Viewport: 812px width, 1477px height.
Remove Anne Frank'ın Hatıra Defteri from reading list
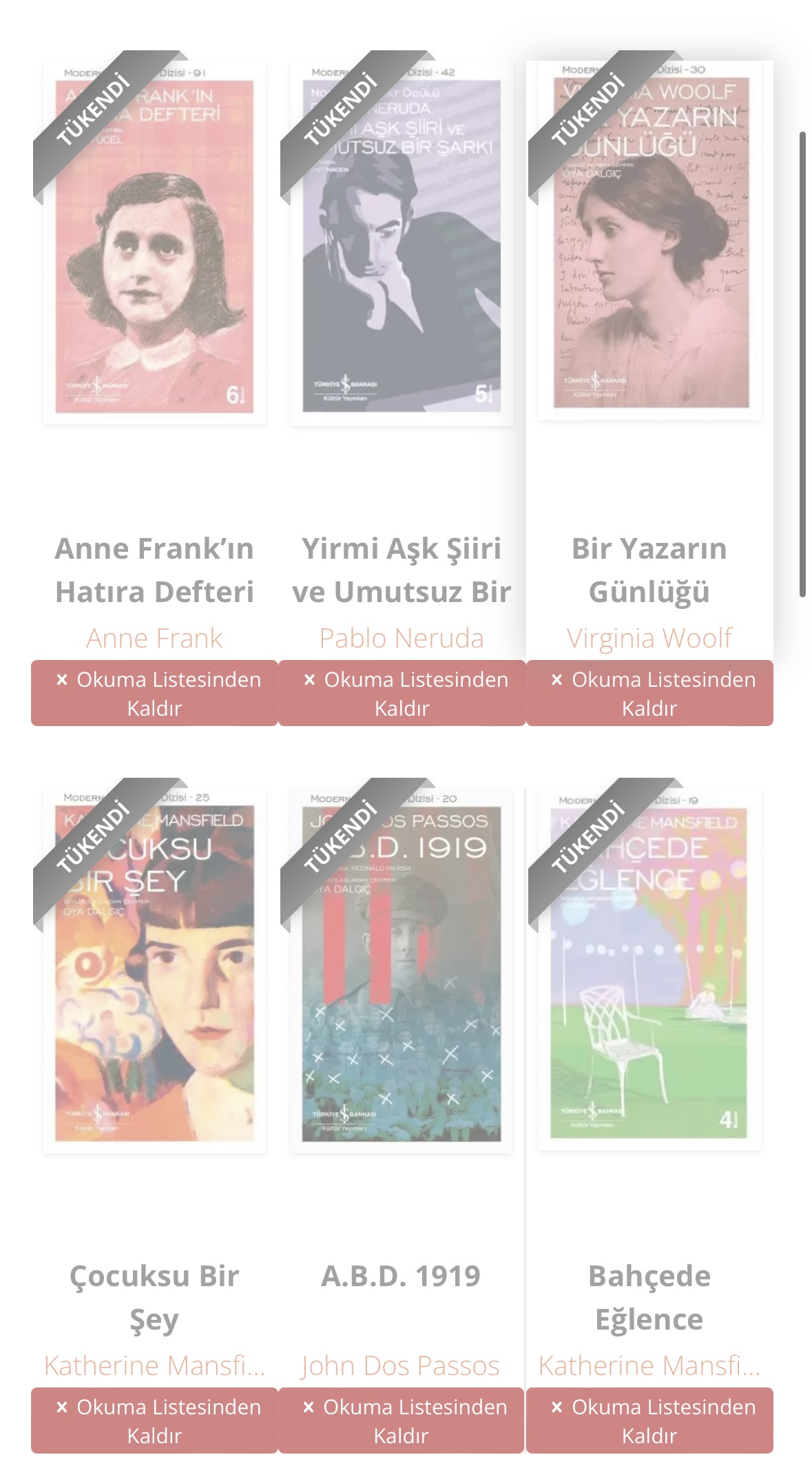pyautogui.click(x=154, y=693)
